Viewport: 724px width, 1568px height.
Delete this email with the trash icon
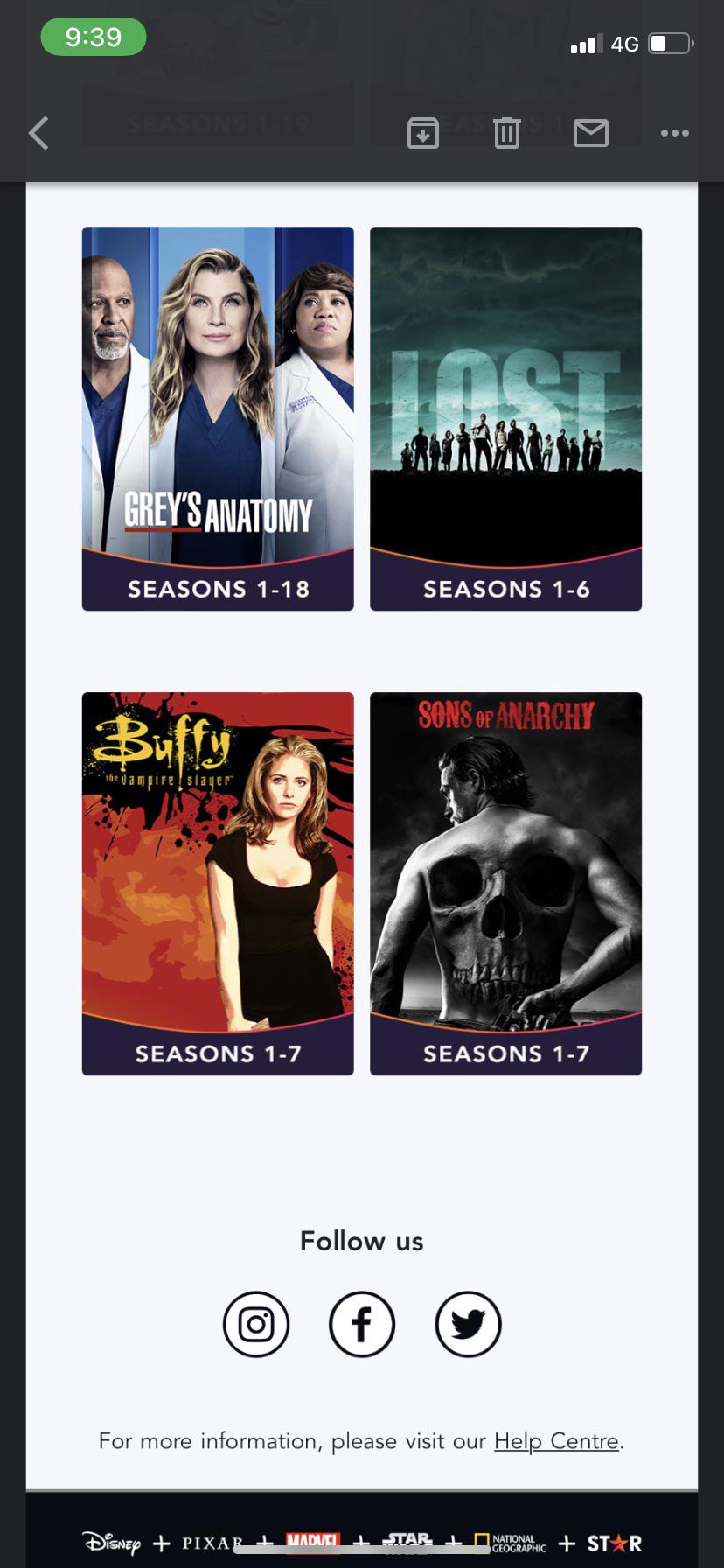[x=506, y=133]
